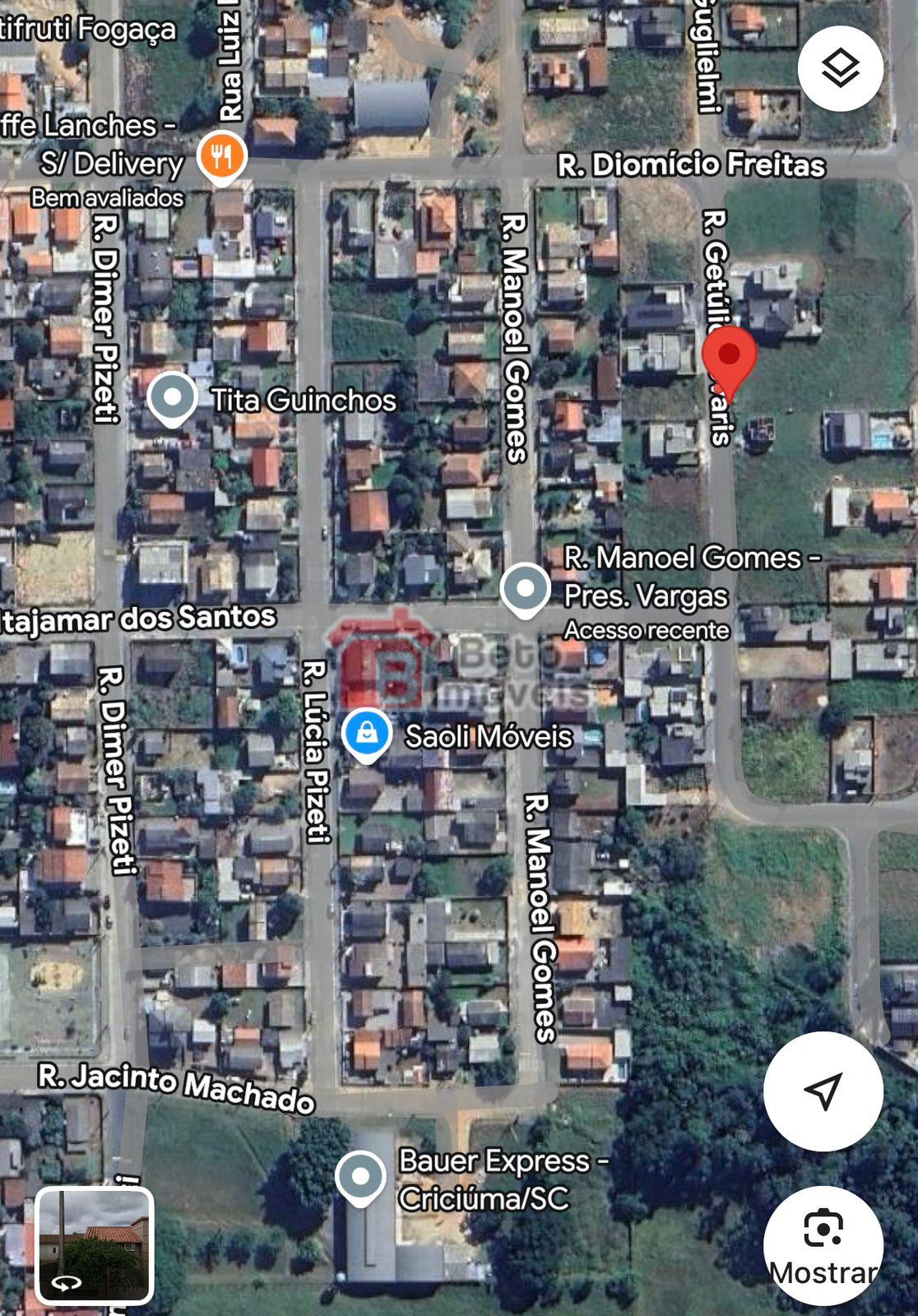Select the Tita Guinchos place pin
The image size is (918, 1316).
point(172,398)
